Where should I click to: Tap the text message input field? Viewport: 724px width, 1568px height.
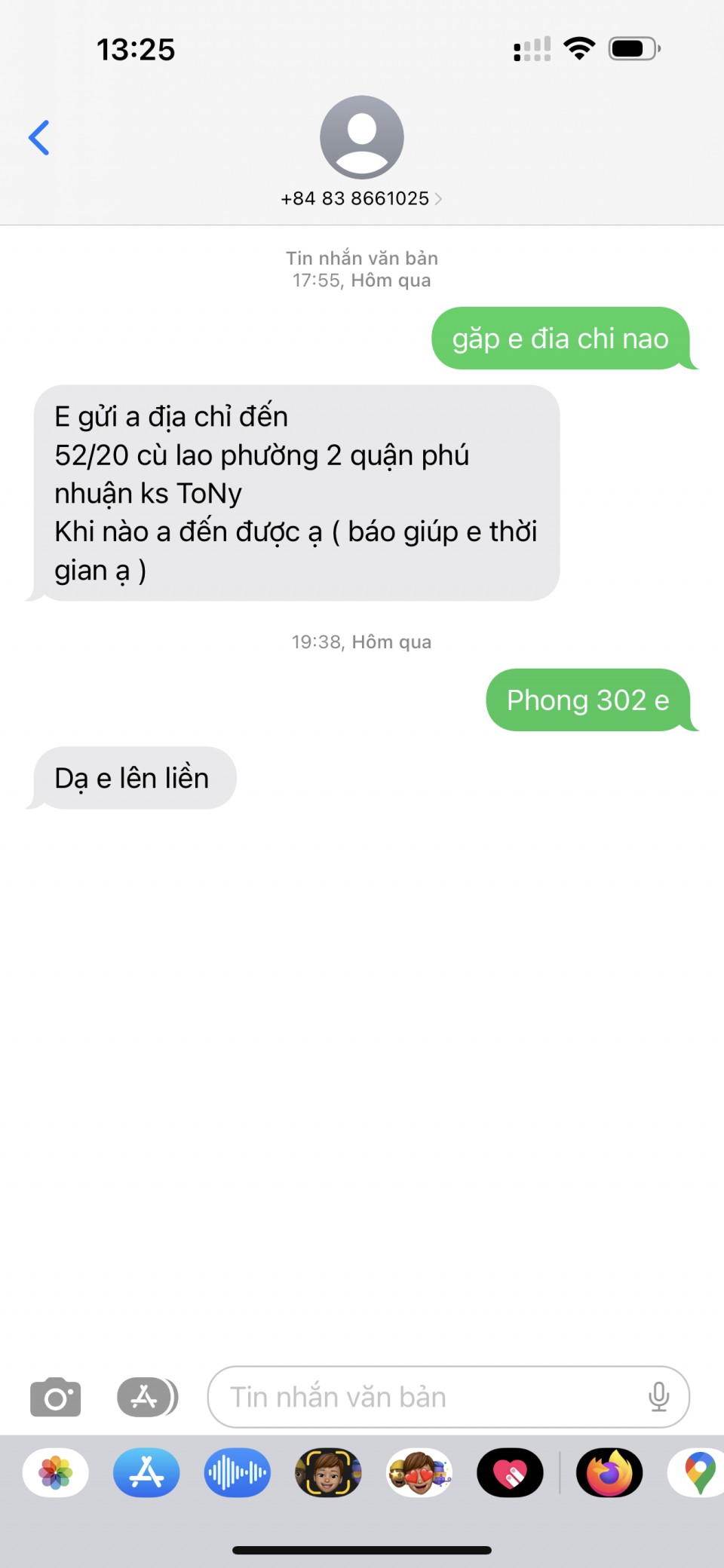[448, 1397]
